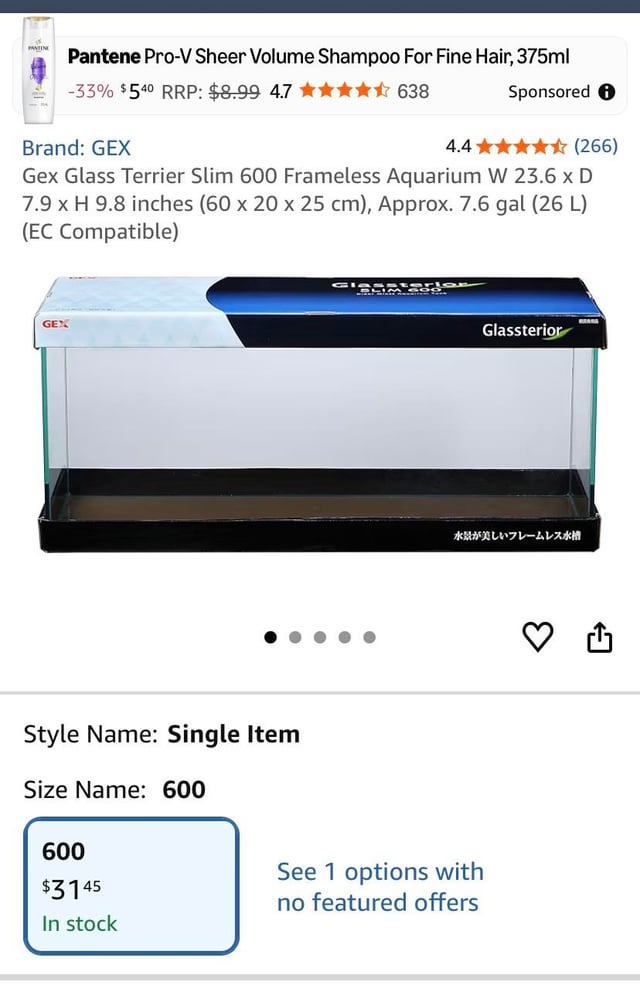Add aquarium to wish list with heart

[538, 637]
